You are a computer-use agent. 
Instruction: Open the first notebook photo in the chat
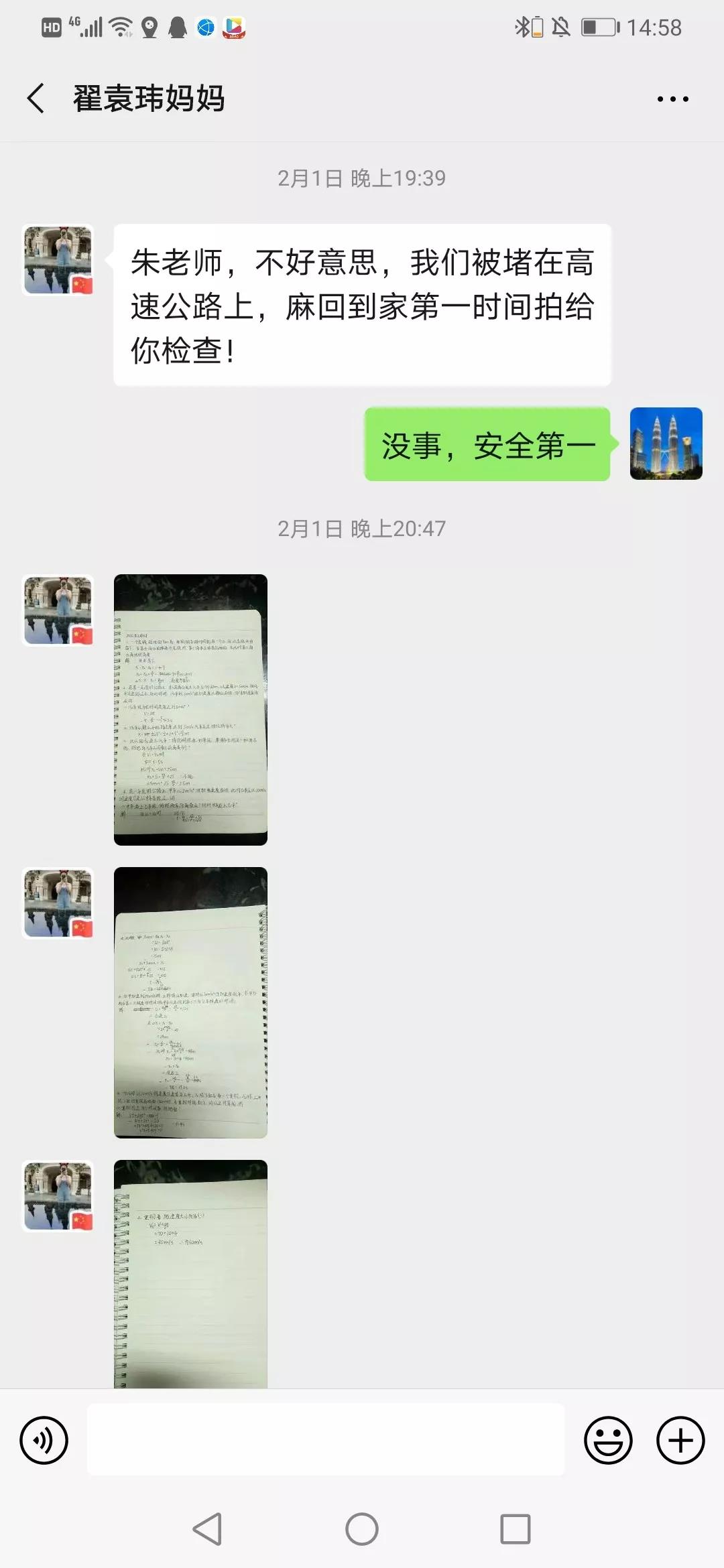(190, 709)
